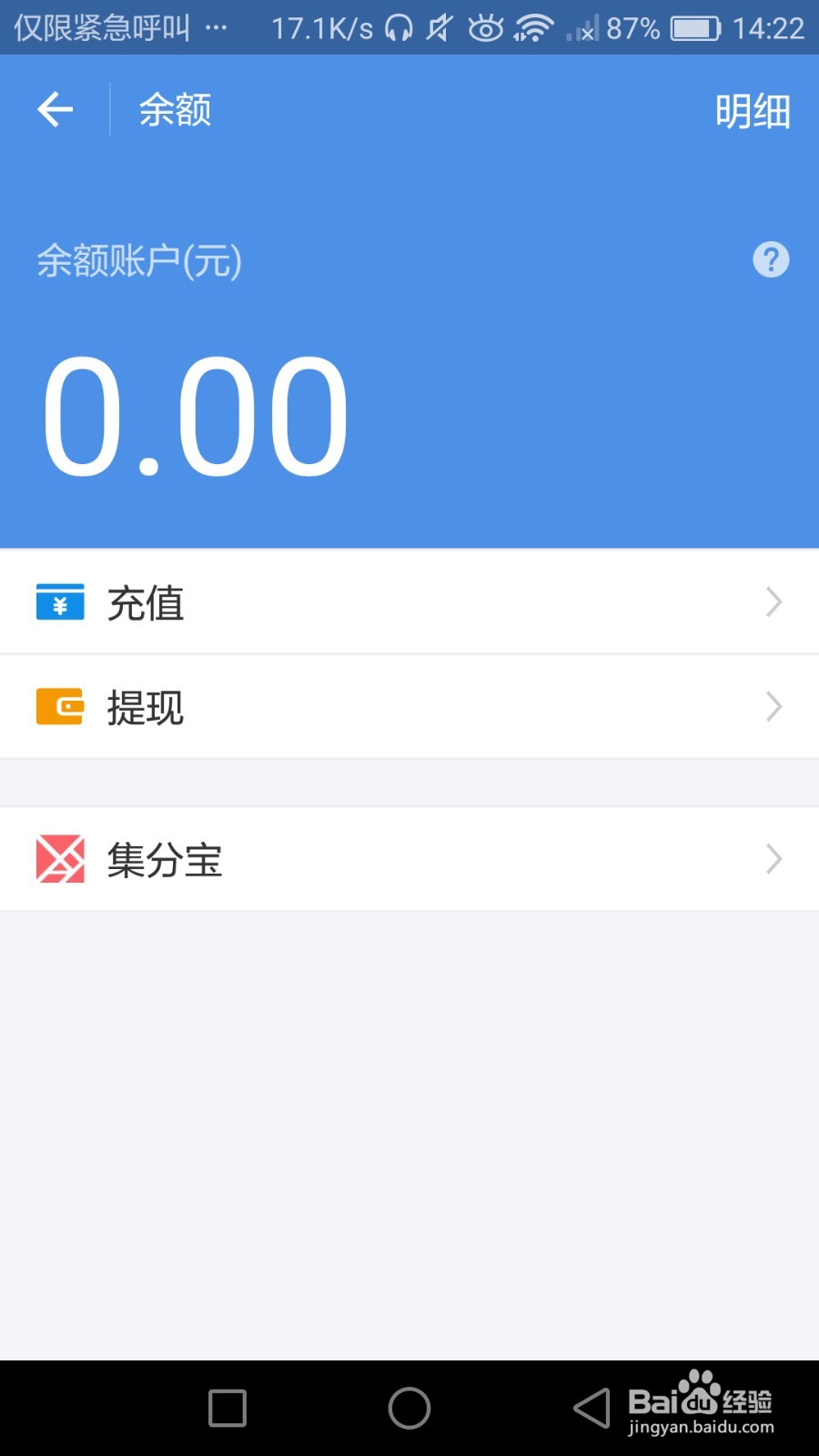Open the 明细 transaction details
This screenshot has width=819, height=1456.
pyautogui.click(x=753, y=108)
